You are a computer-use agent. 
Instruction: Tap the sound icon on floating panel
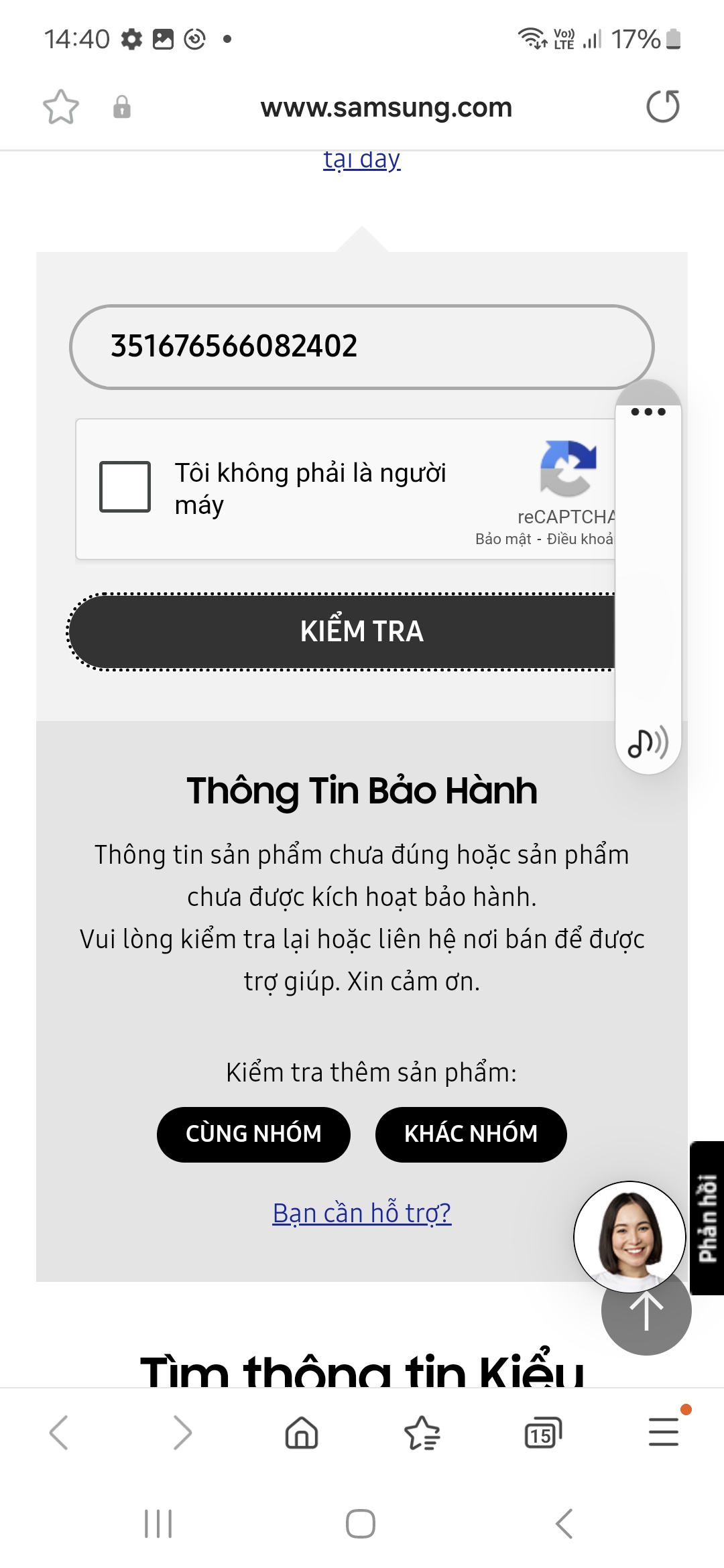point(648,742)
